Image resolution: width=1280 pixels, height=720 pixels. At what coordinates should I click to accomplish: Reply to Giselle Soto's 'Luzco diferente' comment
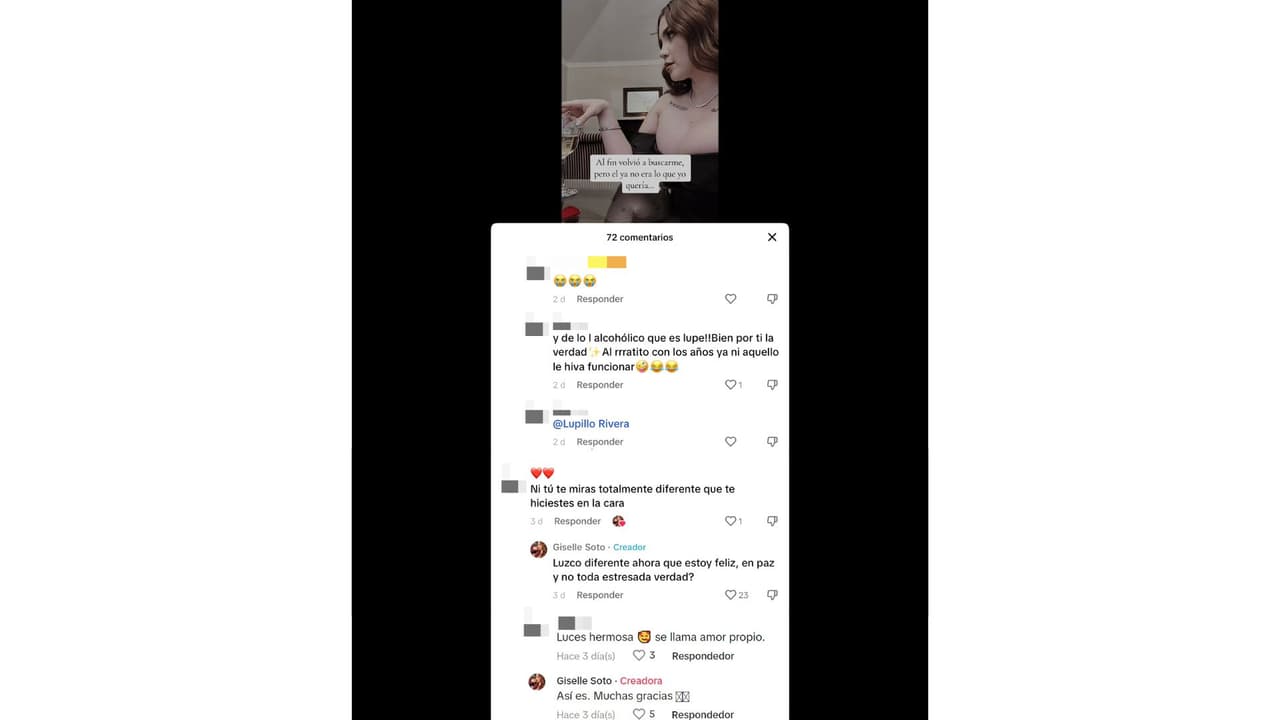click(x=599, y=595)
